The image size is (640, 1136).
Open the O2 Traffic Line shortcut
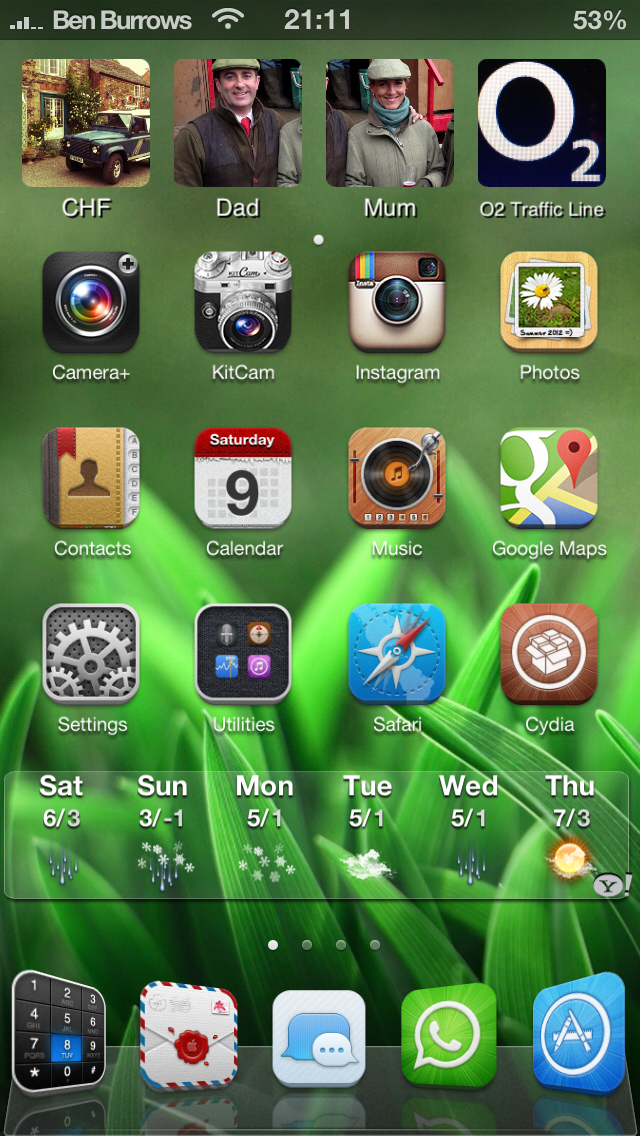pos(542,123)
